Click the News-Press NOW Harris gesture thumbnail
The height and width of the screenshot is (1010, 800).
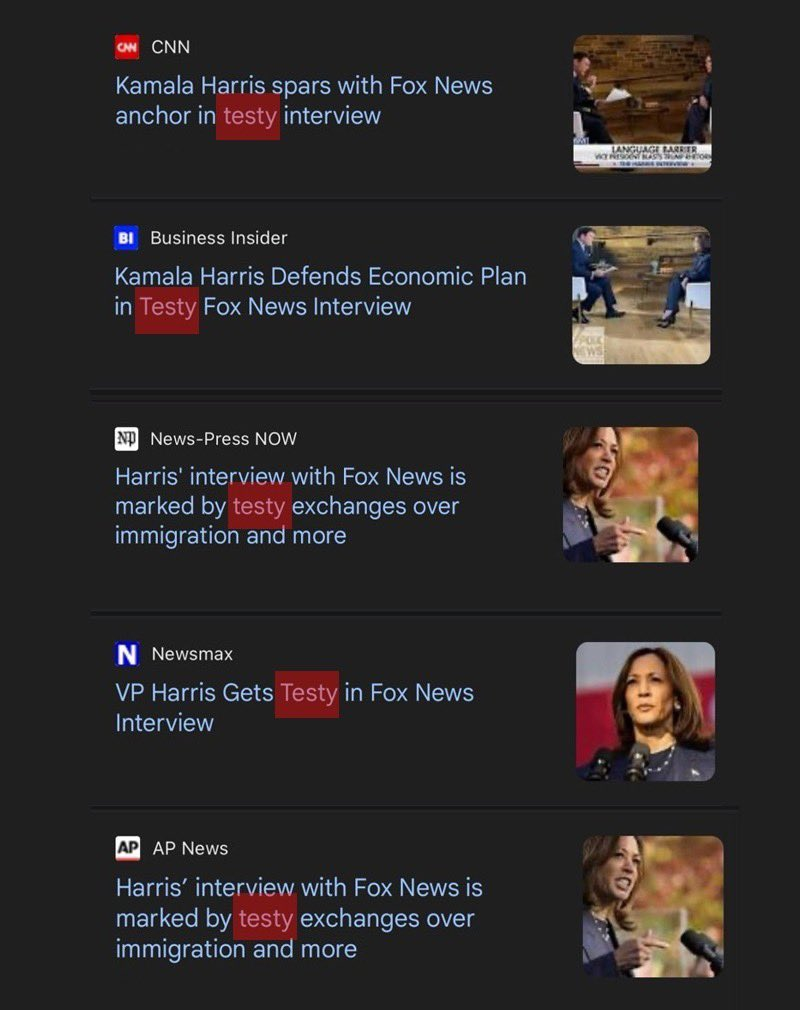pos(641,492)
